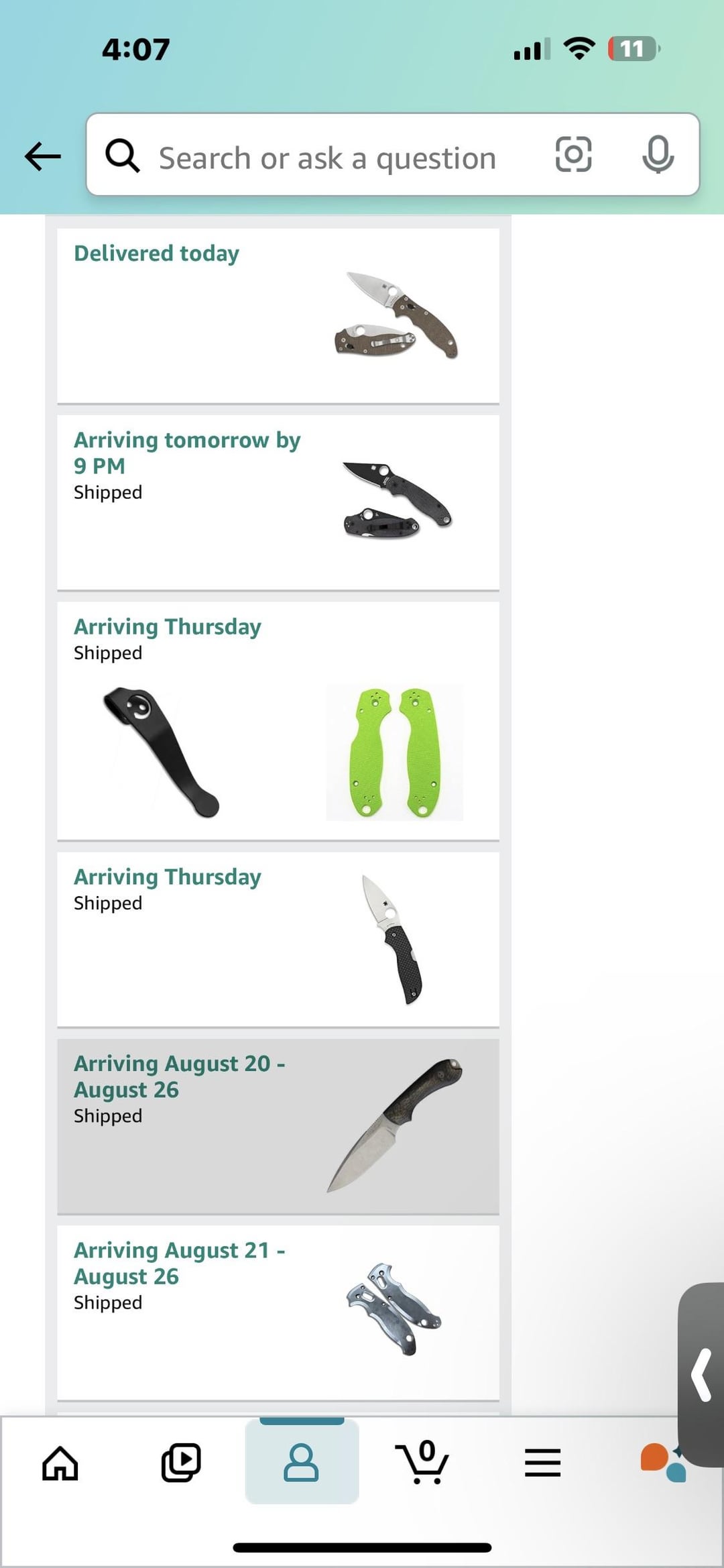Go back with the arrow icon
Image resolution: width=724 pixels, height=1568 pixels.
coord(42,156)
